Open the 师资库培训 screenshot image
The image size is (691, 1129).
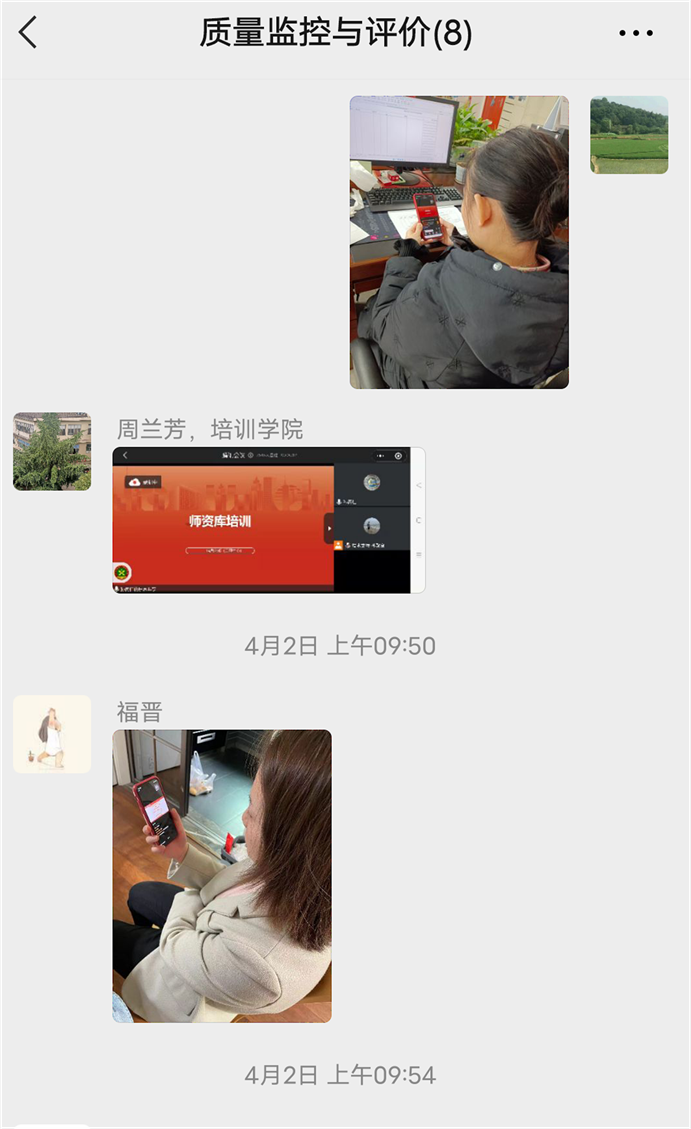[x=268, y=520]
